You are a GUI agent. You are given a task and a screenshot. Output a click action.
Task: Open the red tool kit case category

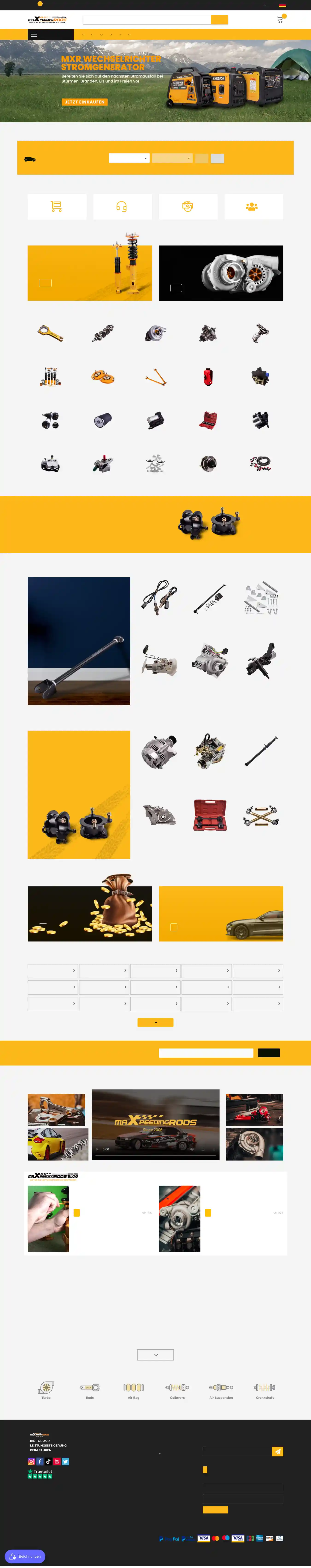(208, 419)
